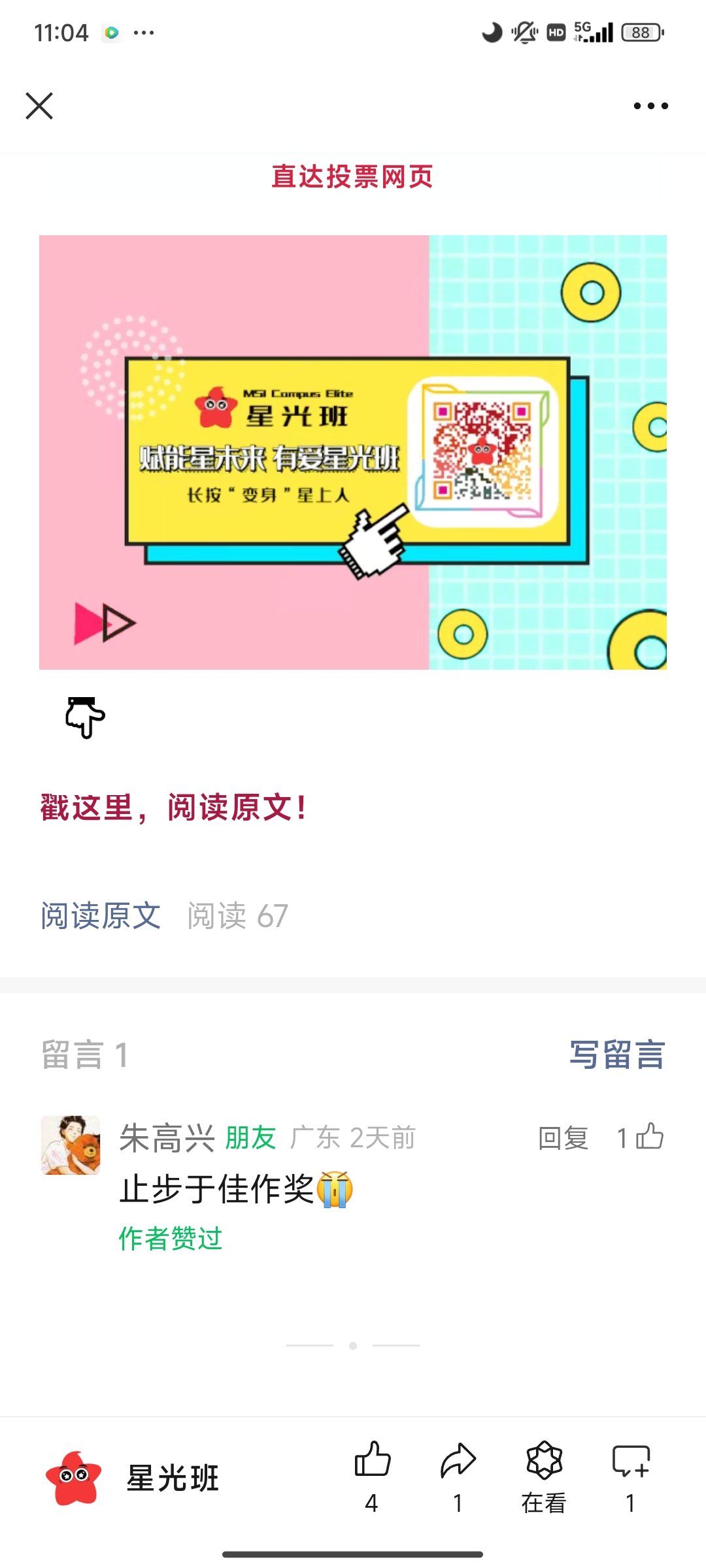
Task: Tap 写留言 to write a comment
Action: (x=616, y=1054)
